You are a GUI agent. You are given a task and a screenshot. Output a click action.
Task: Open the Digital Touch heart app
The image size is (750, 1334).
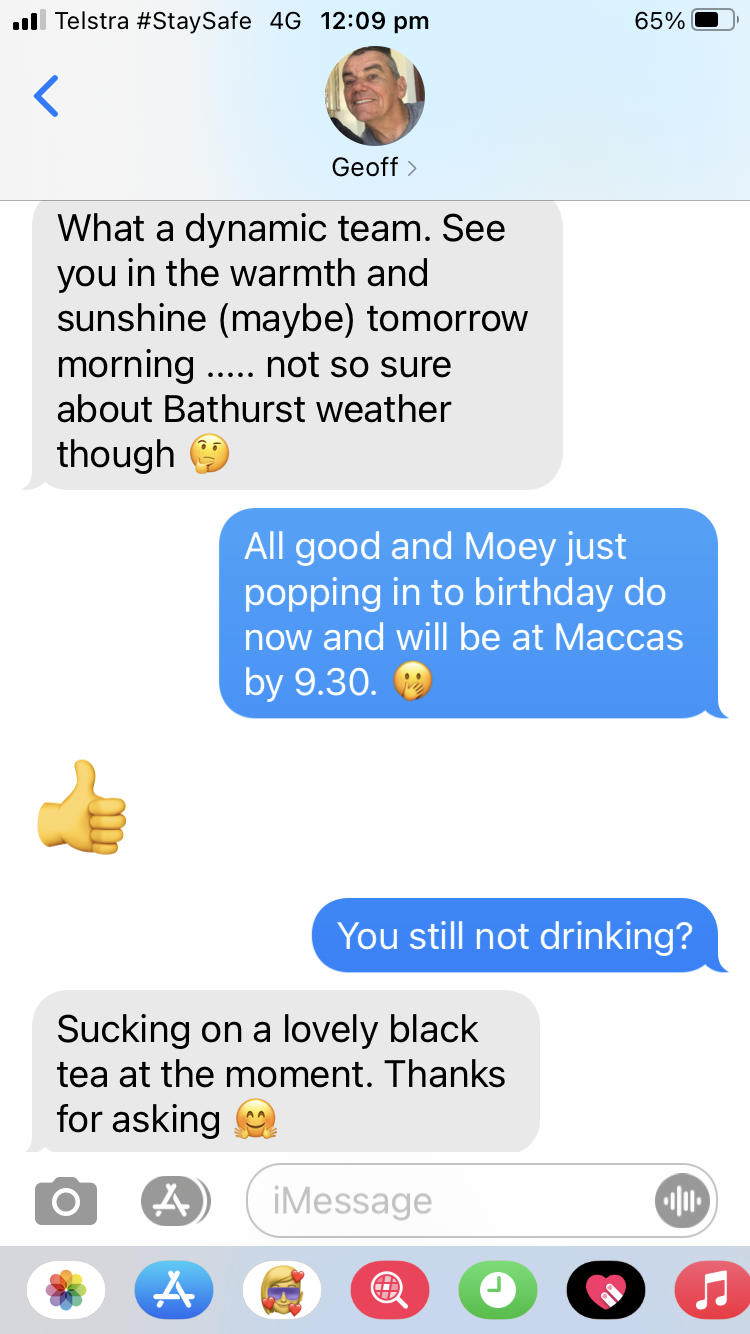pos(606,1291)
